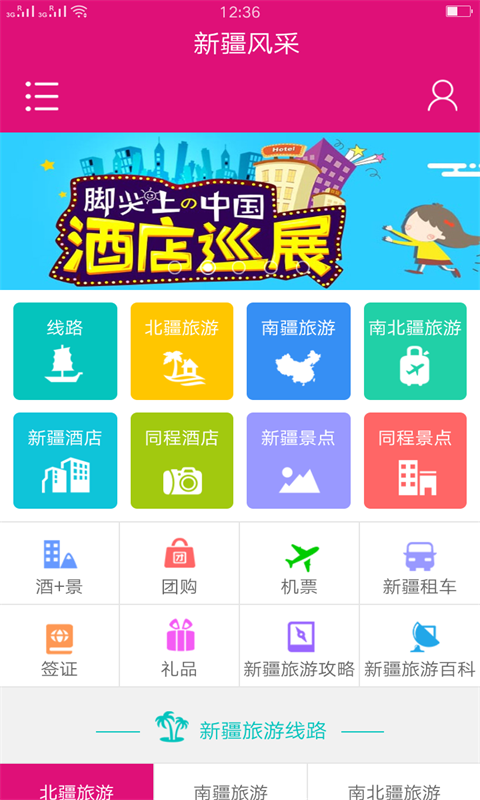View 新疆景点
The height and width of the screenshot is (800, 480).
tap(298, 461)
